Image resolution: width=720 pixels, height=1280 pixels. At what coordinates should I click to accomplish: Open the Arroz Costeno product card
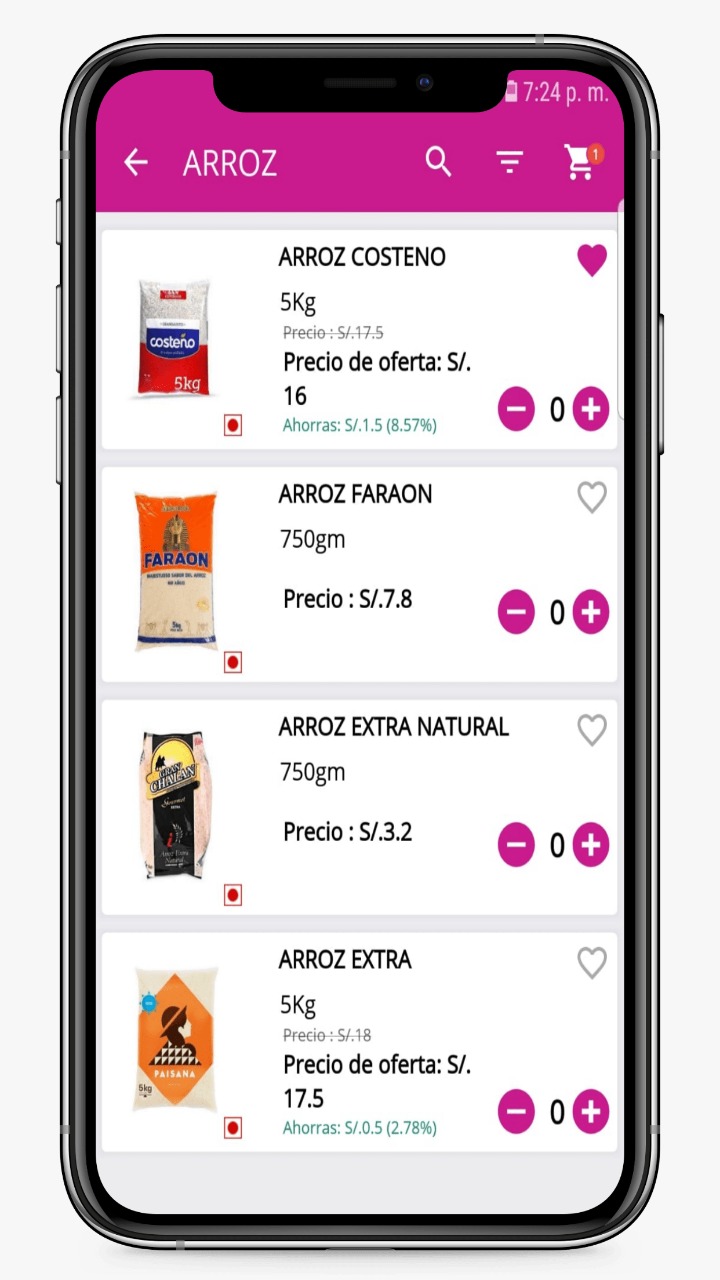(x=359, y=340)
